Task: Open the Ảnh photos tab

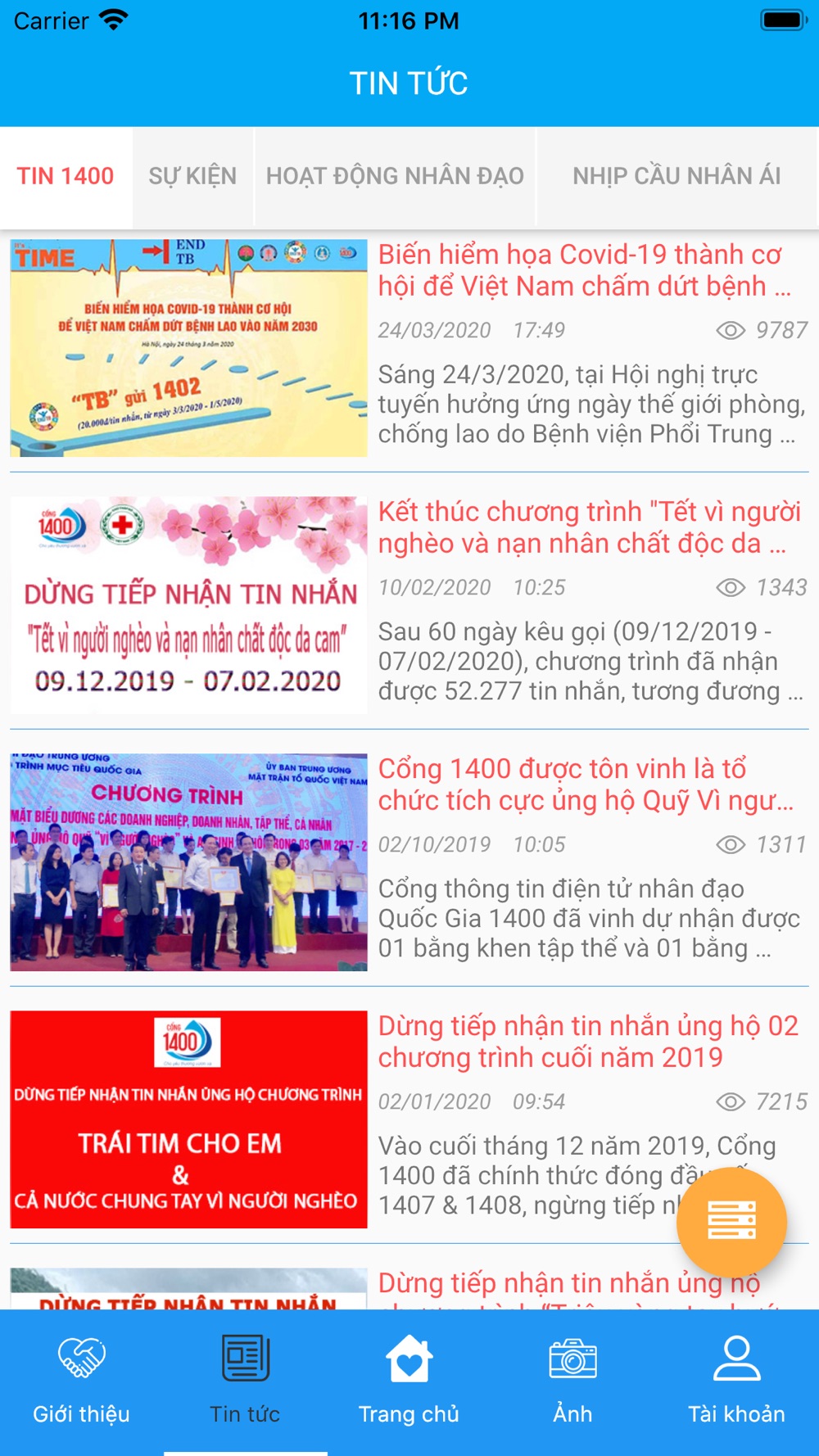Action: (573, 1381)
